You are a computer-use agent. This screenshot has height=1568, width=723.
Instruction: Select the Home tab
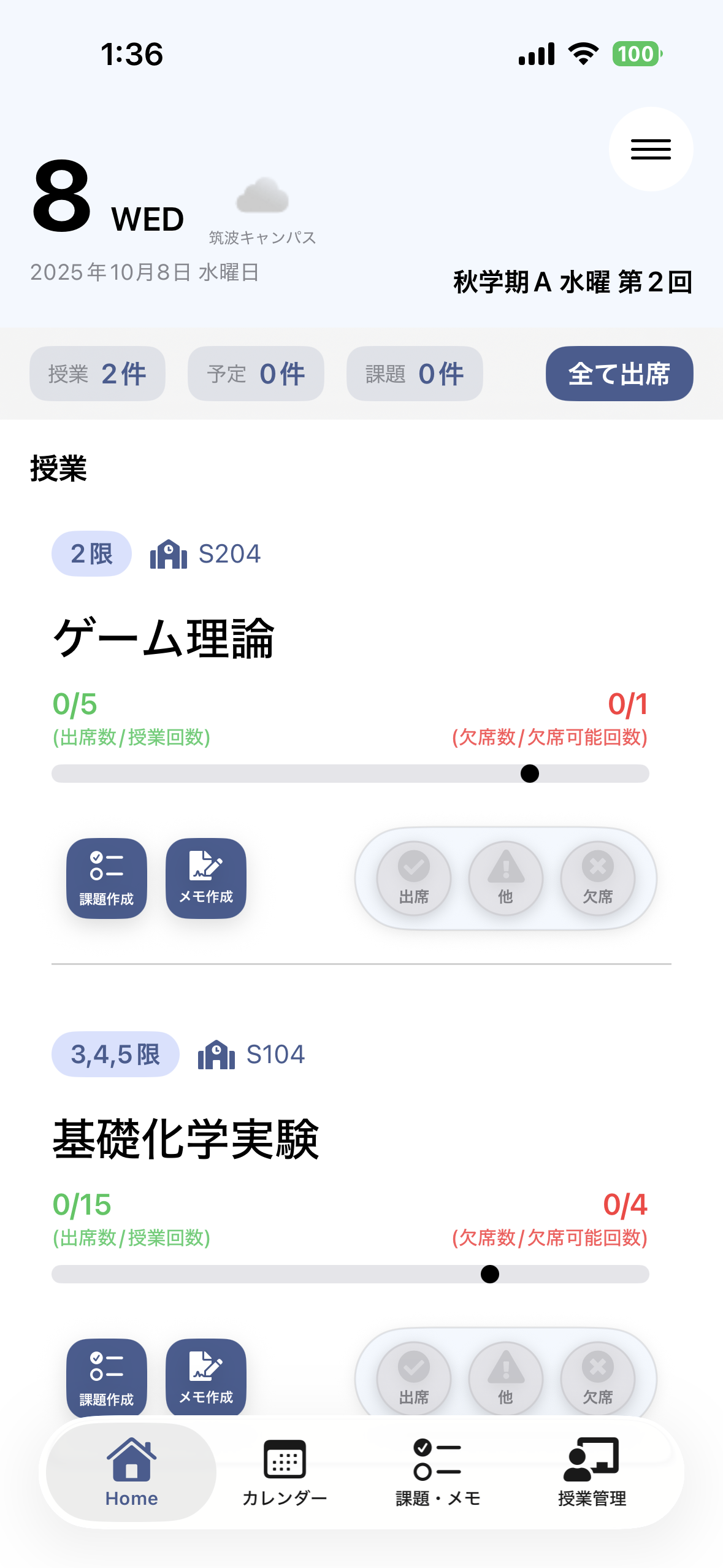click(131, 1472)
